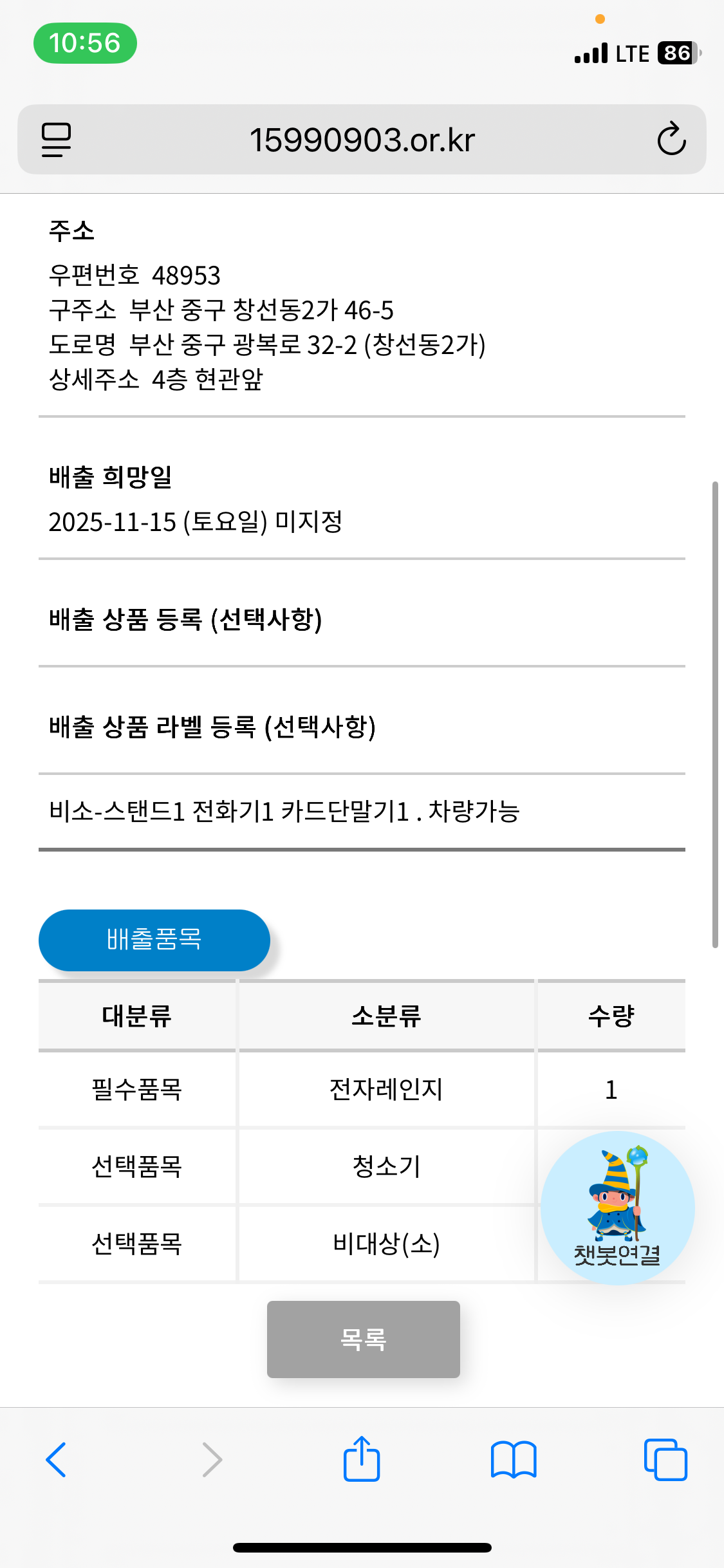Reload the current web page

point(671,139)
